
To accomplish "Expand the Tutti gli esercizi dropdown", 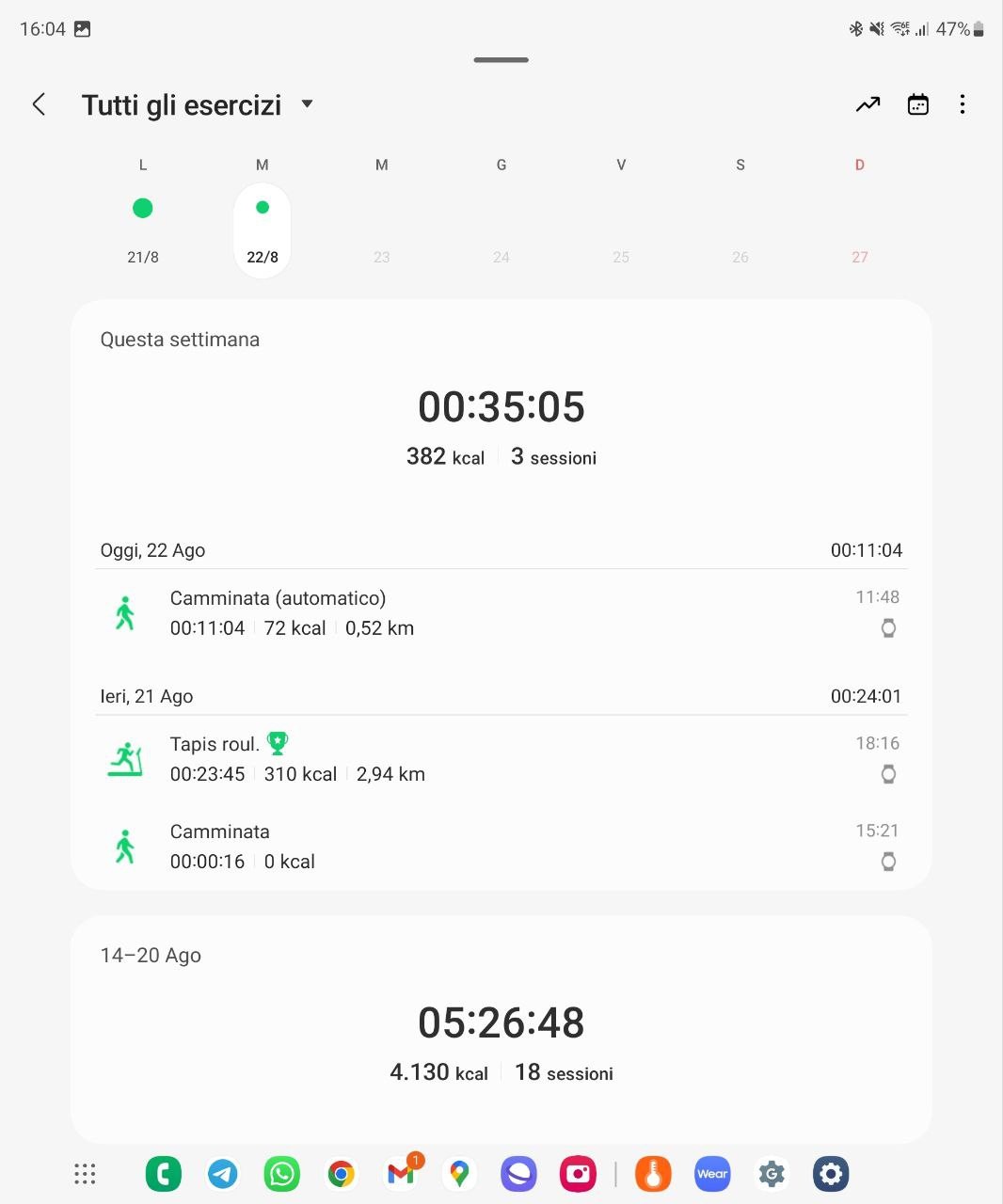I will coord(307,104).
